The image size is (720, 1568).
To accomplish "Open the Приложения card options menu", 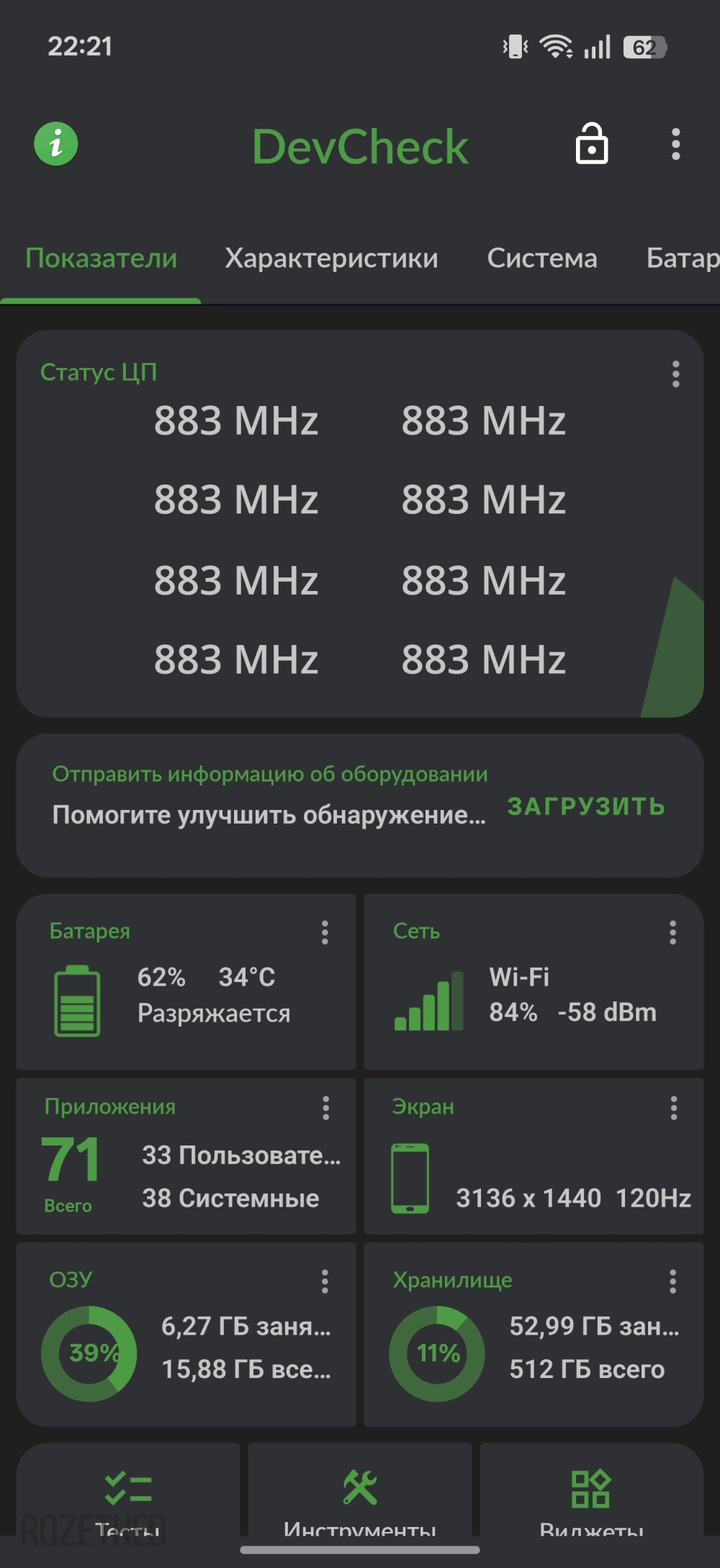I will 325,1108.
